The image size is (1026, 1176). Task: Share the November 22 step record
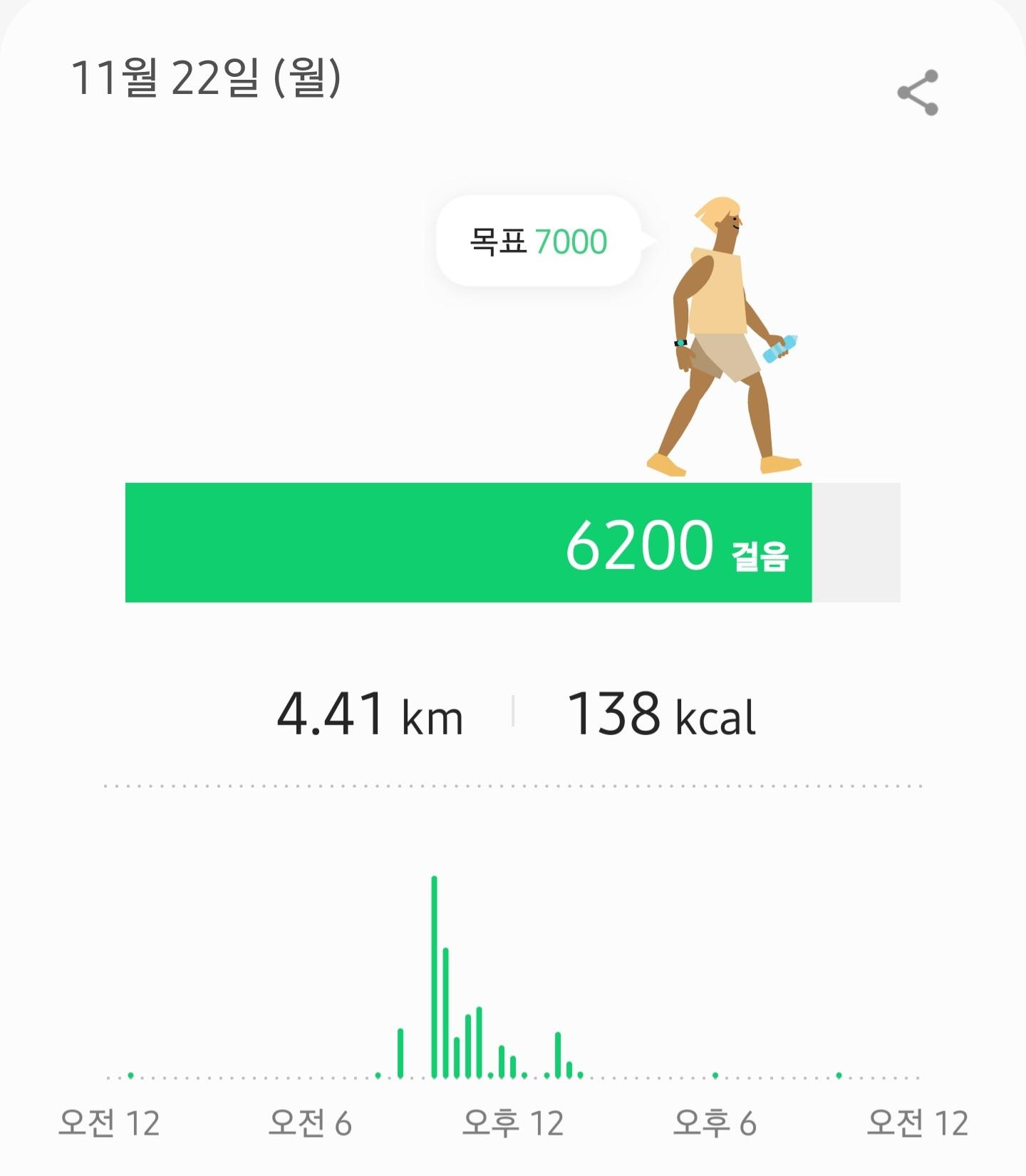pyautogui.click(x=918, y=93)
